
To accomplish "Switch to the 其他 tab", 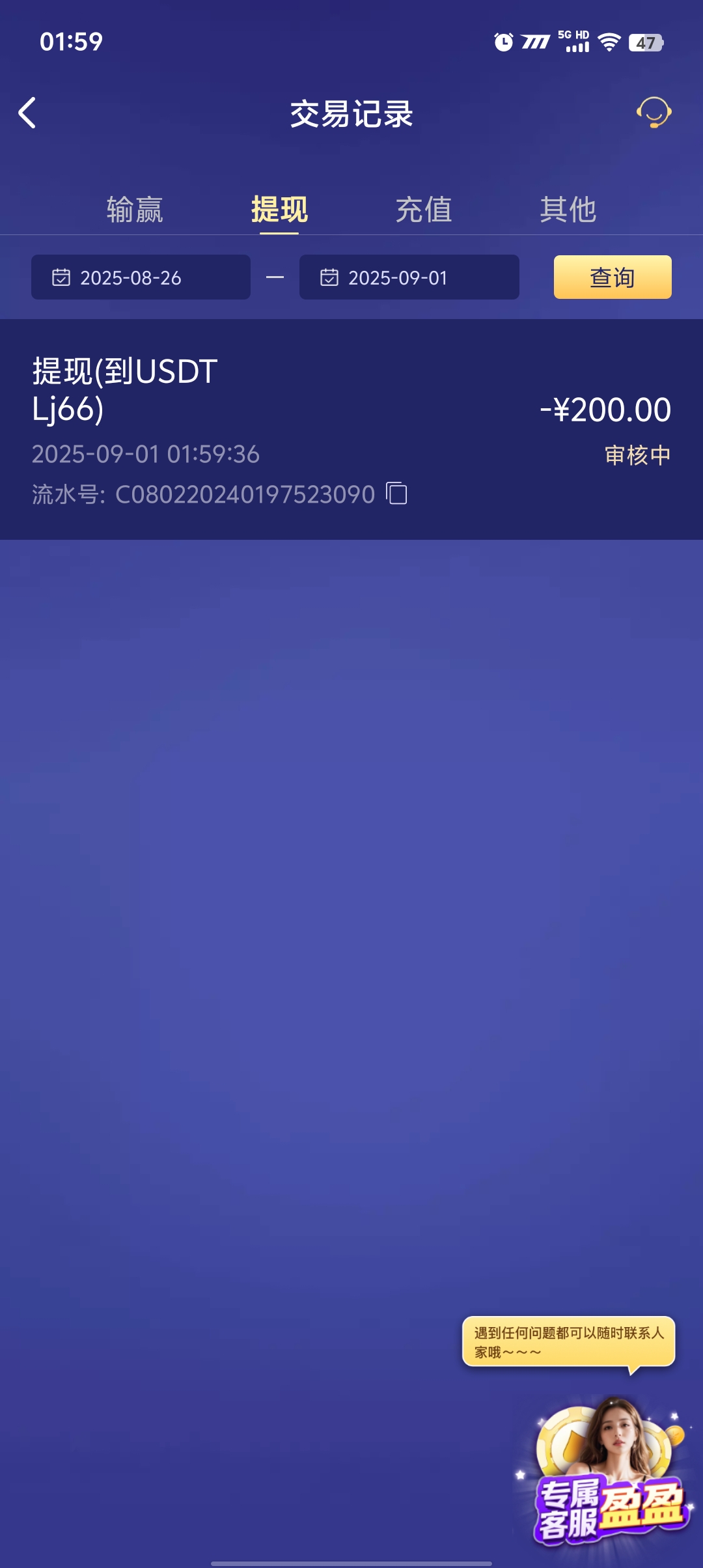I will point(568,210).
